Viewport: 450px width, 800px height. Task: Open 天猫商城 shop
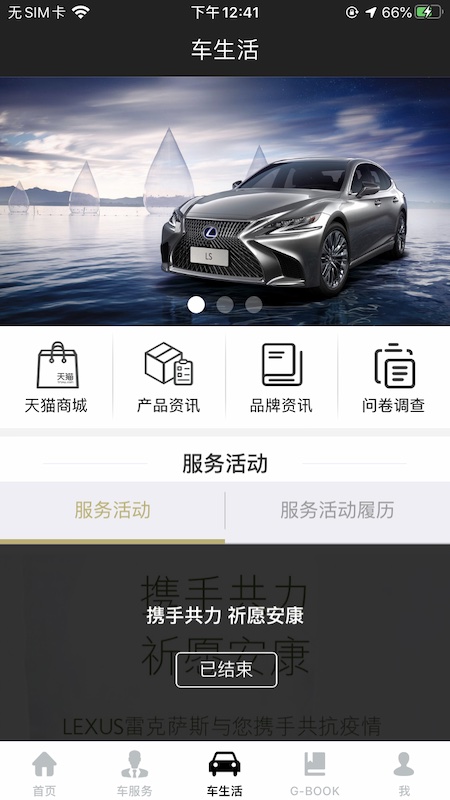[x=56, y=378]
